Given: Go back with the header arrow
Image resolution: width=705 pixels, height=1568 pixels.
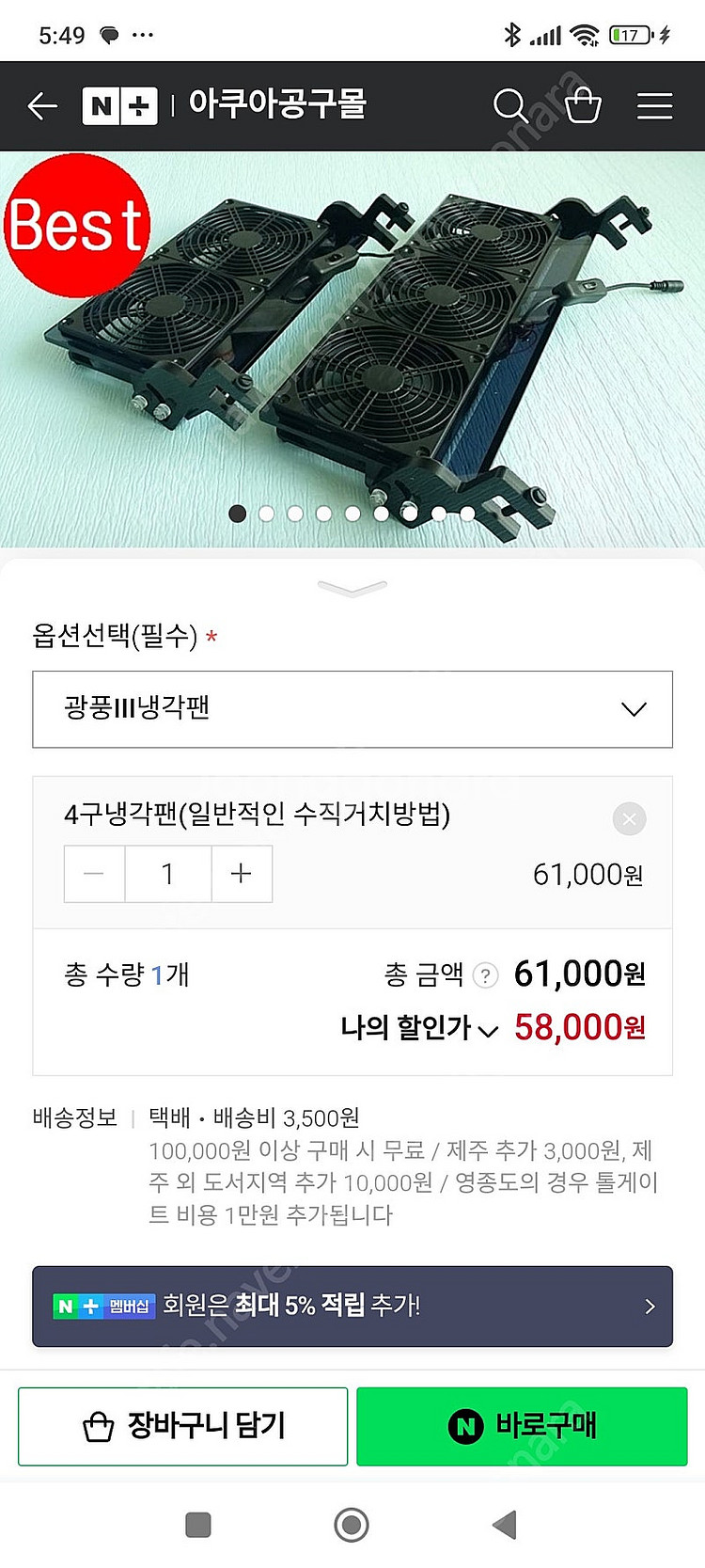Looking at the screenshot, I should pos(42,106).
